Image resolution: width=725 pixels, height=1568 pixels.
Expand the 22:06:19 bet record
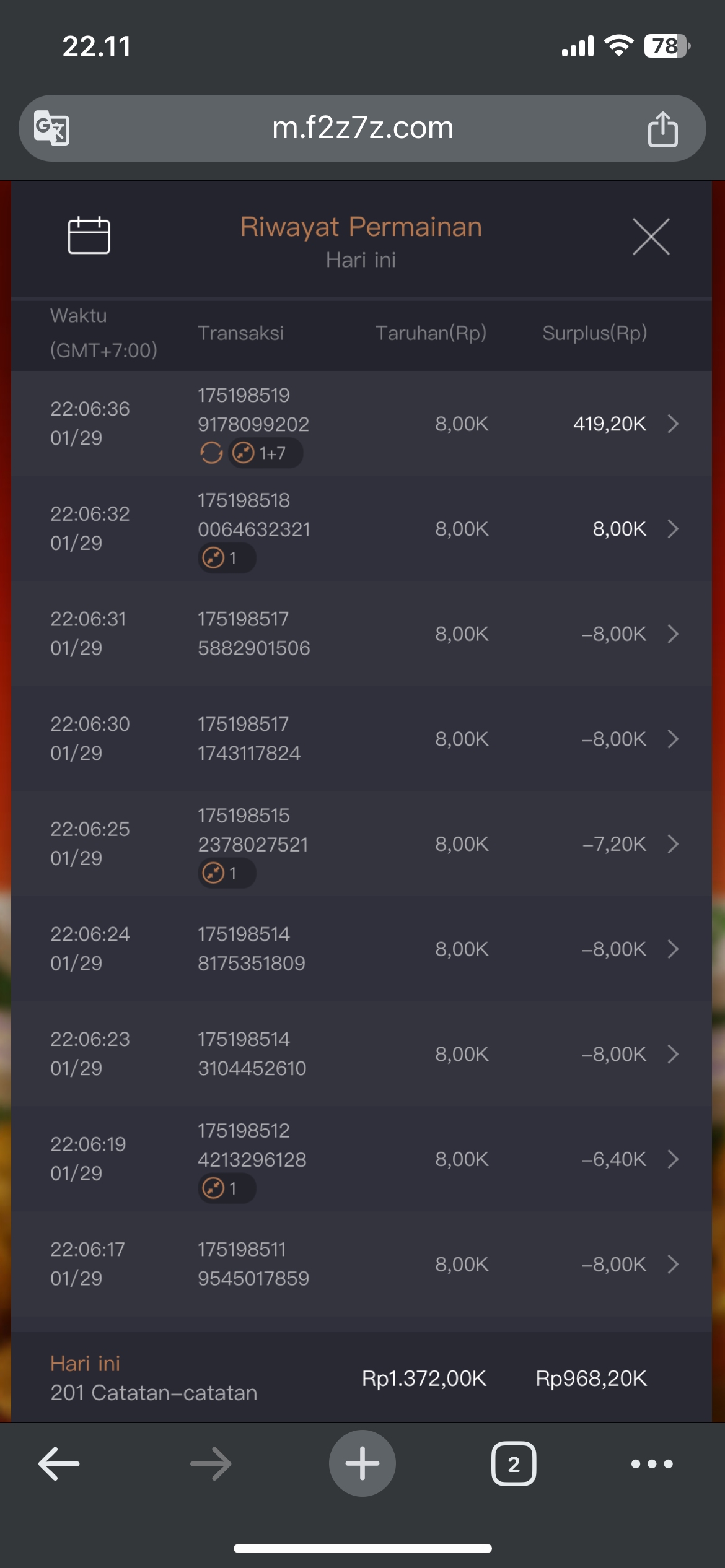[x=673, y=1159]
